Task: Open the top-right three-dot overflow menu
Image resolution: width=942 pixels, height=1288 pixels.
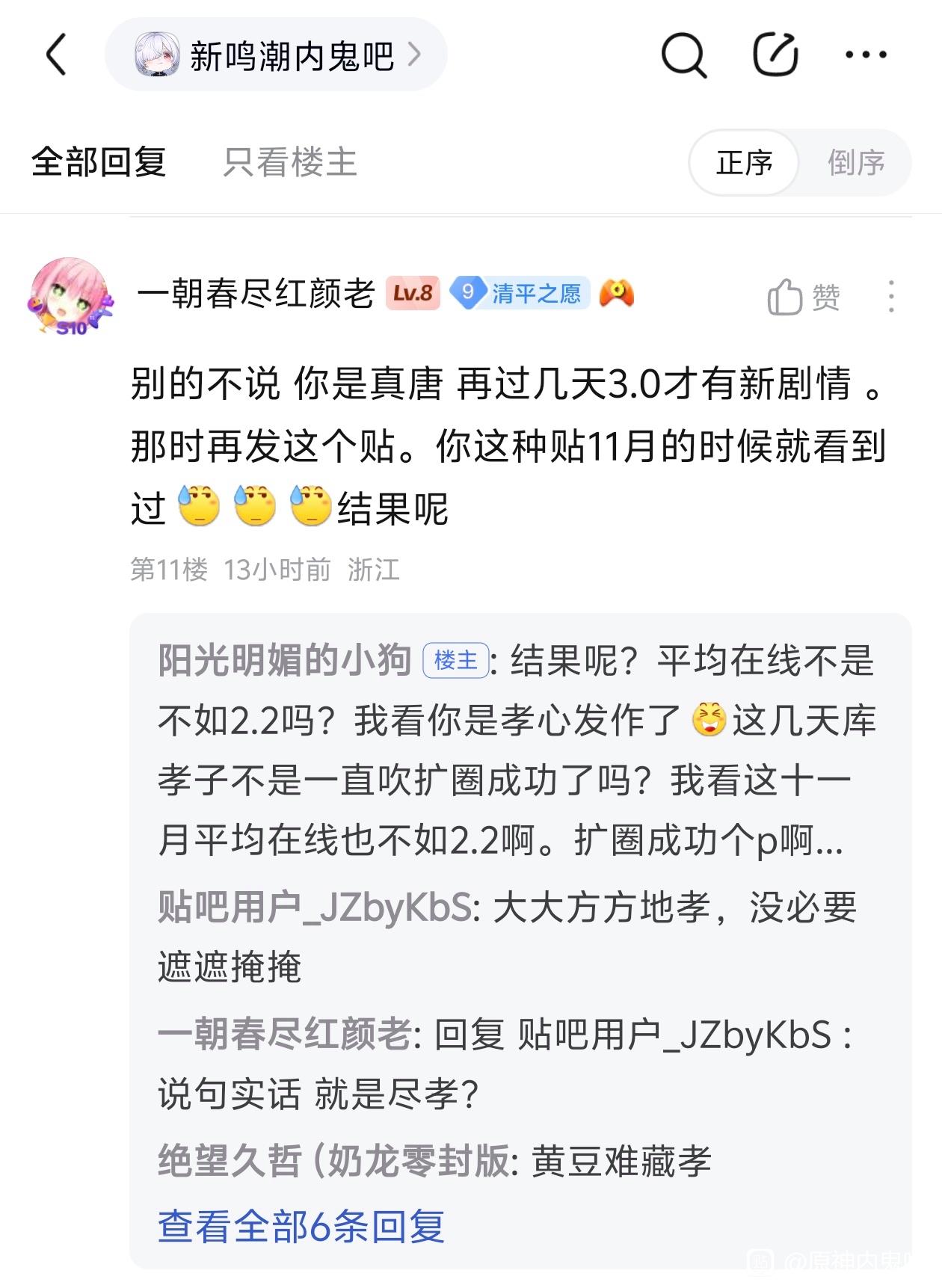Action: pyautogui.click(x=866, y=55)
